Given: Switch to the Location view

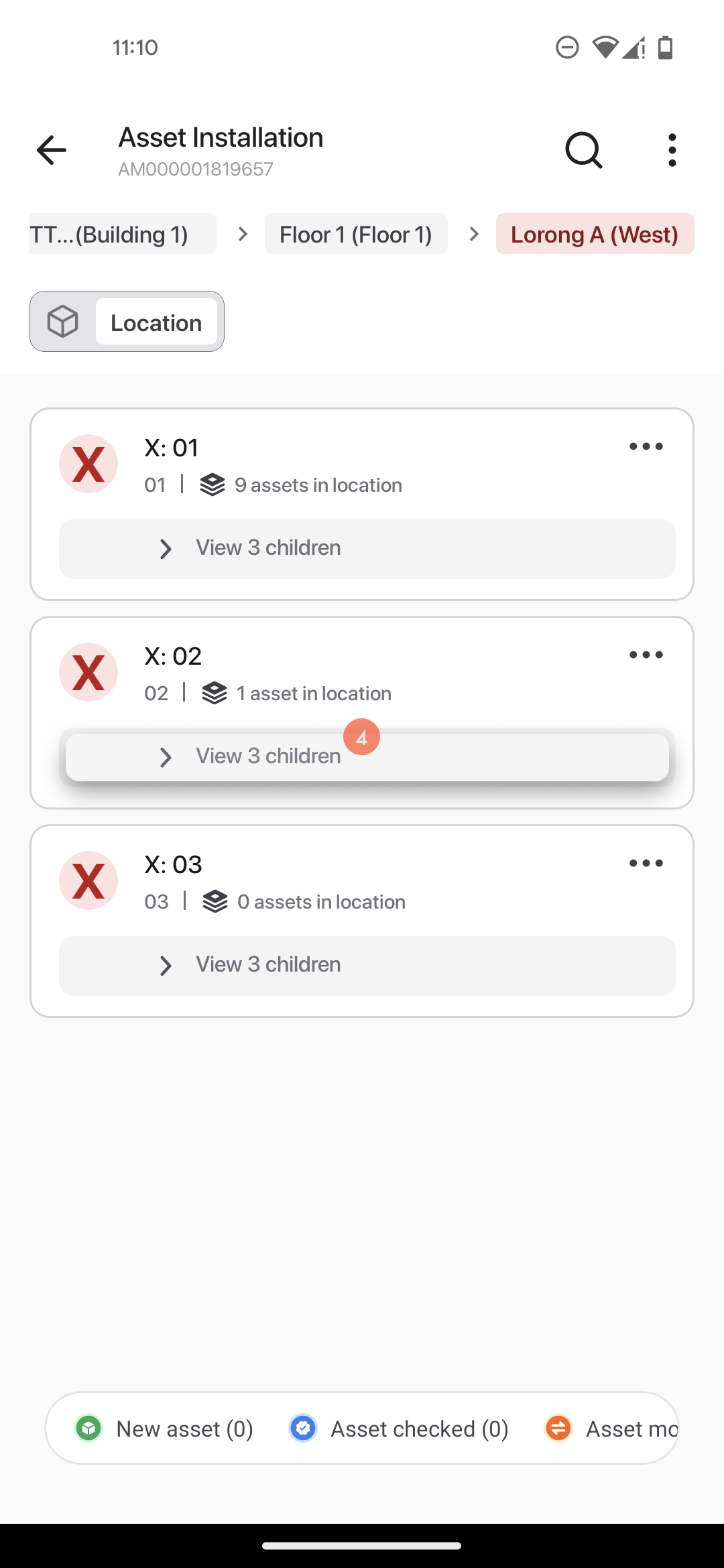Looking at the screenshot, I should [x=156, y=322].
